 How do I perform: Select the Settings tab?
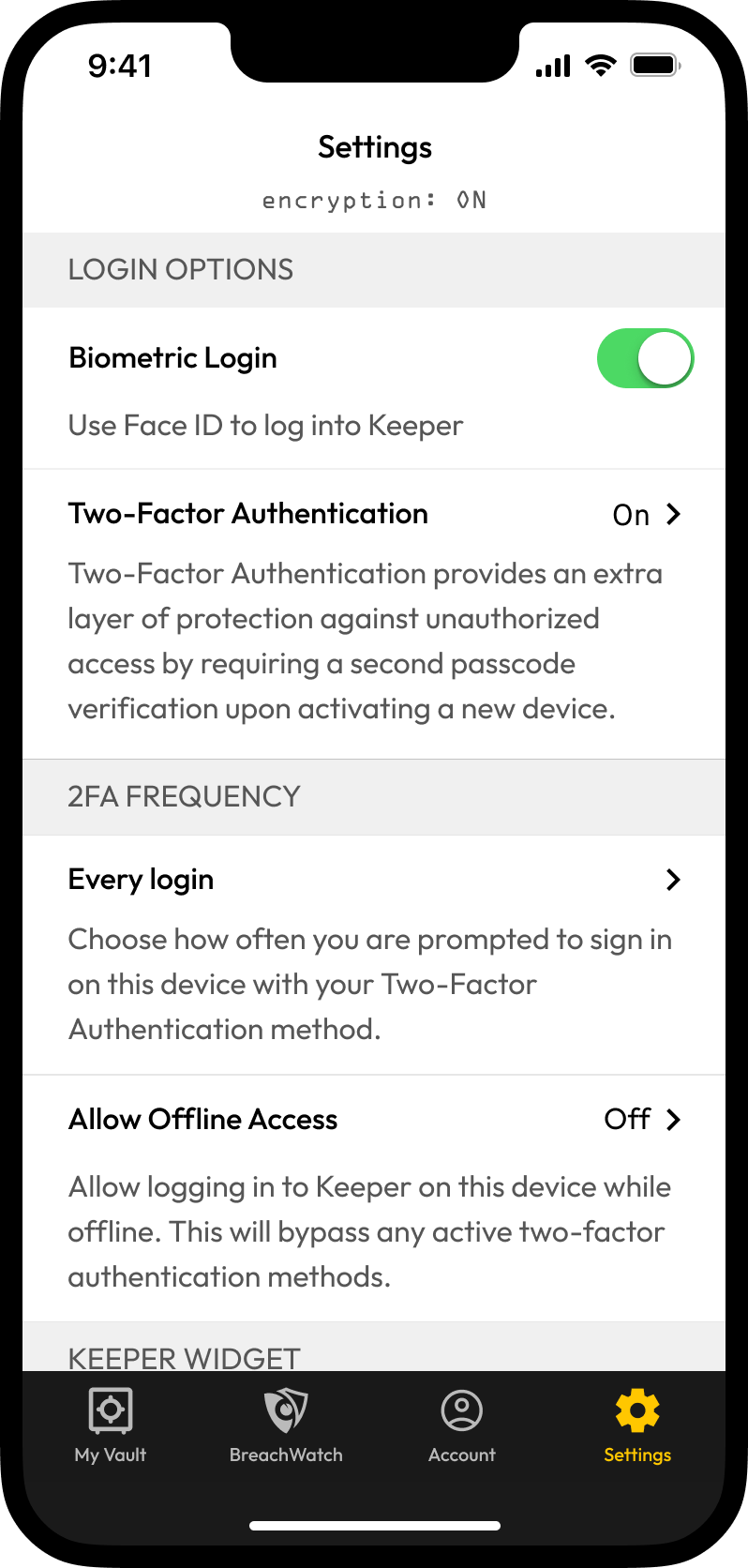point(637,1425)
